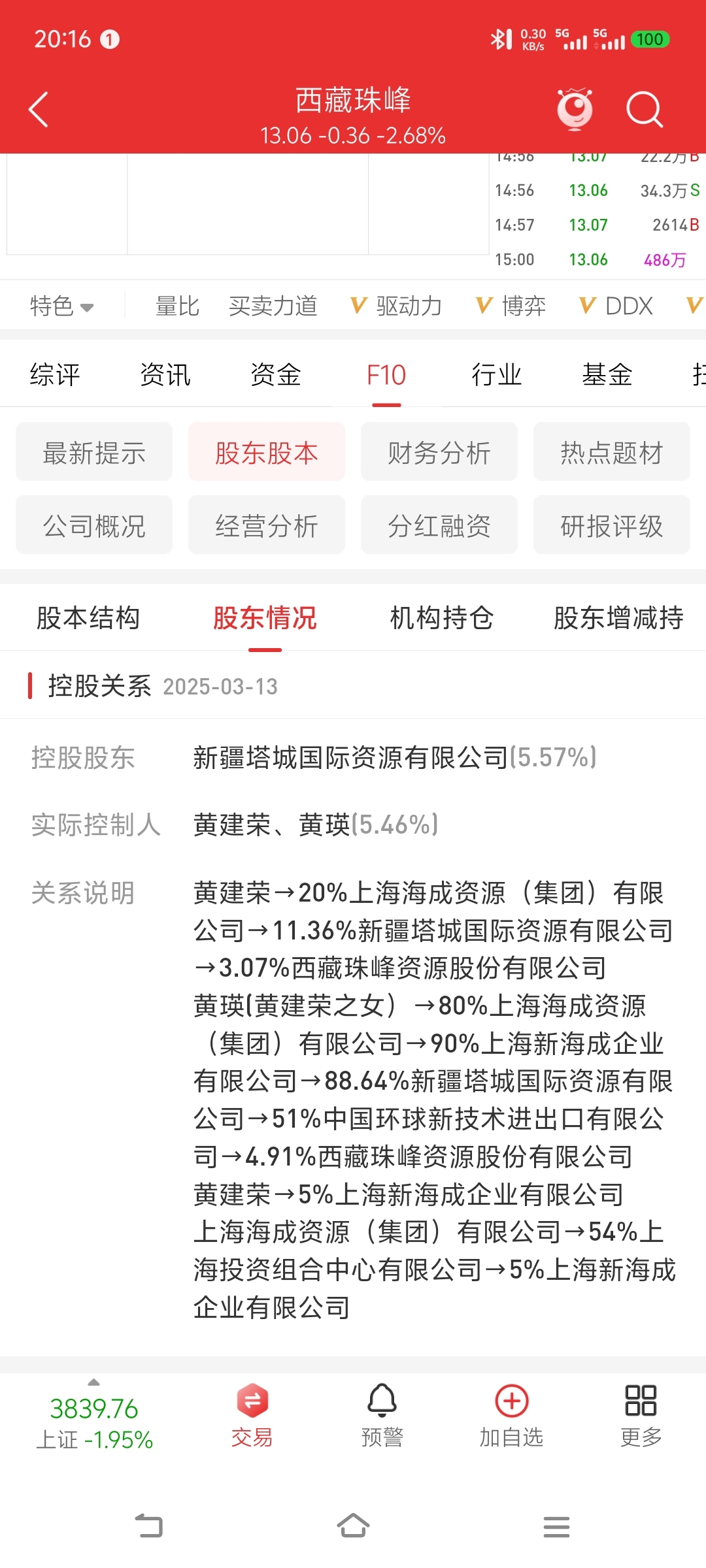The width and height of the screenshot is (706, 1568).
Task: Open the 最新提示 section
Action: point(94,452)
